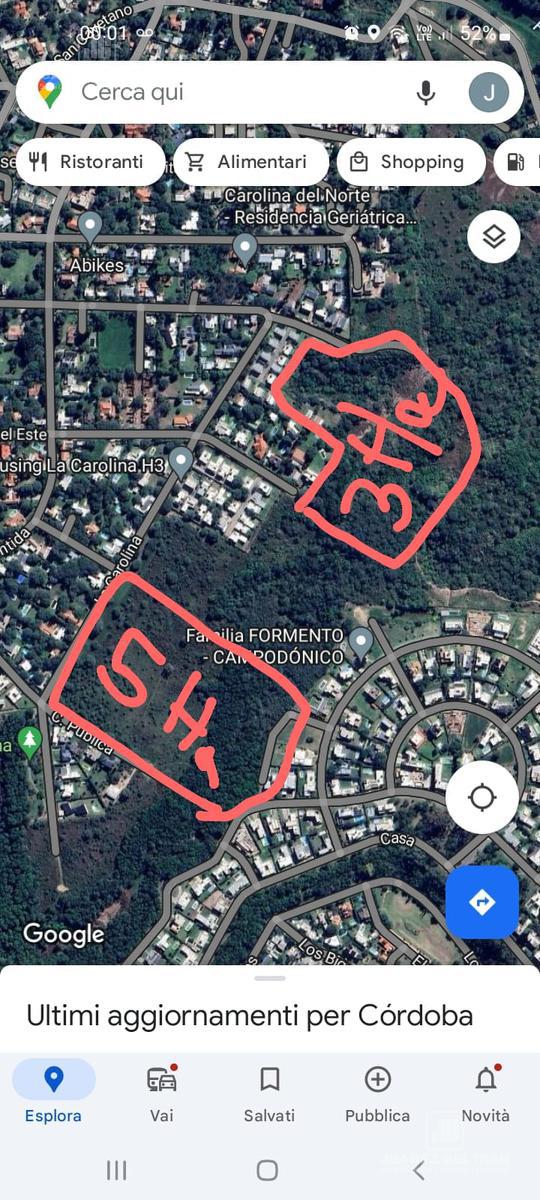Select the Shopping chip
Screen dimensions: 540x1200
[411, 162]
